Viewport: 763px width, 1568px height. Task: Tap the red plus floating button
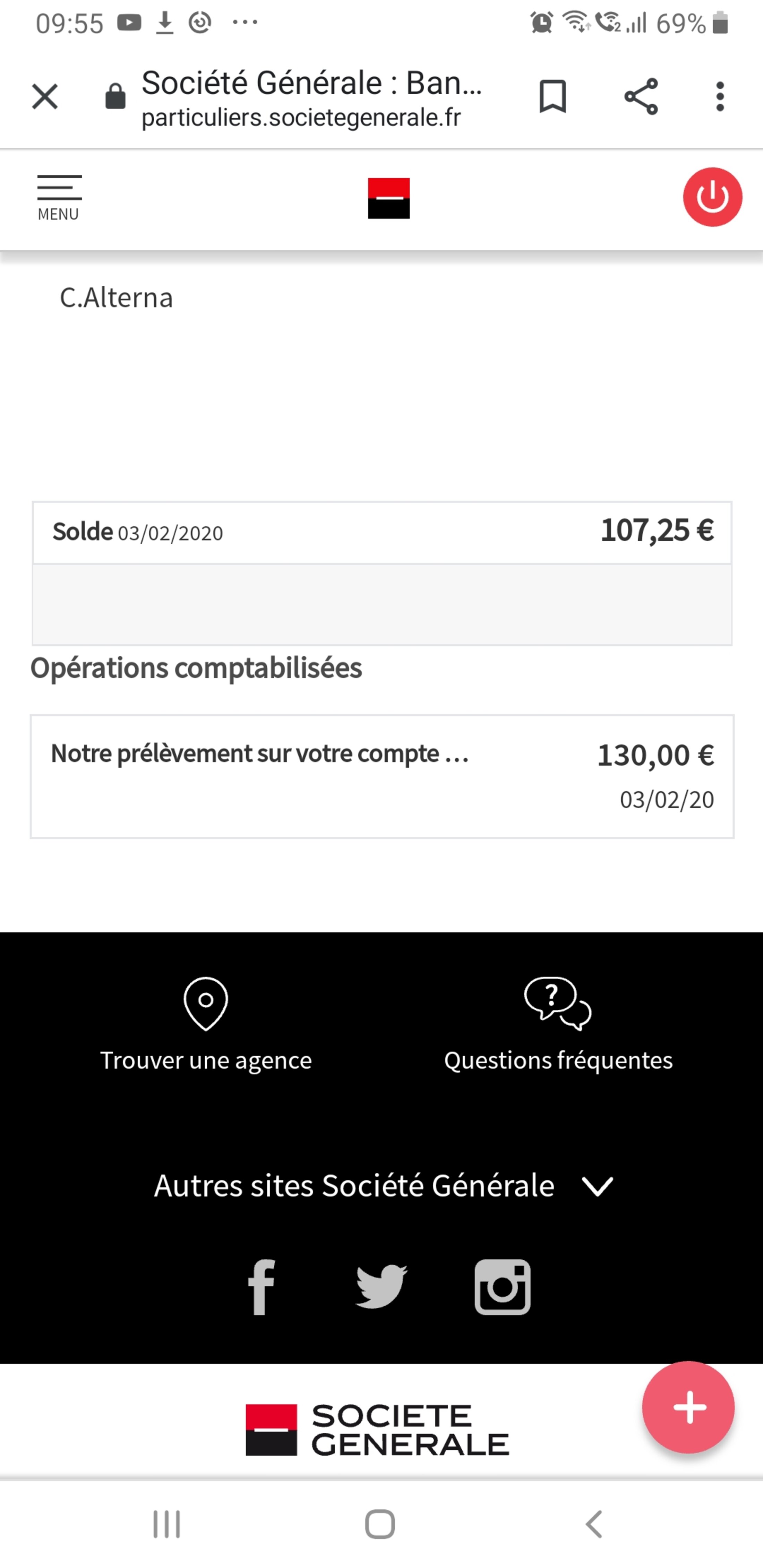click(688, 1407)
